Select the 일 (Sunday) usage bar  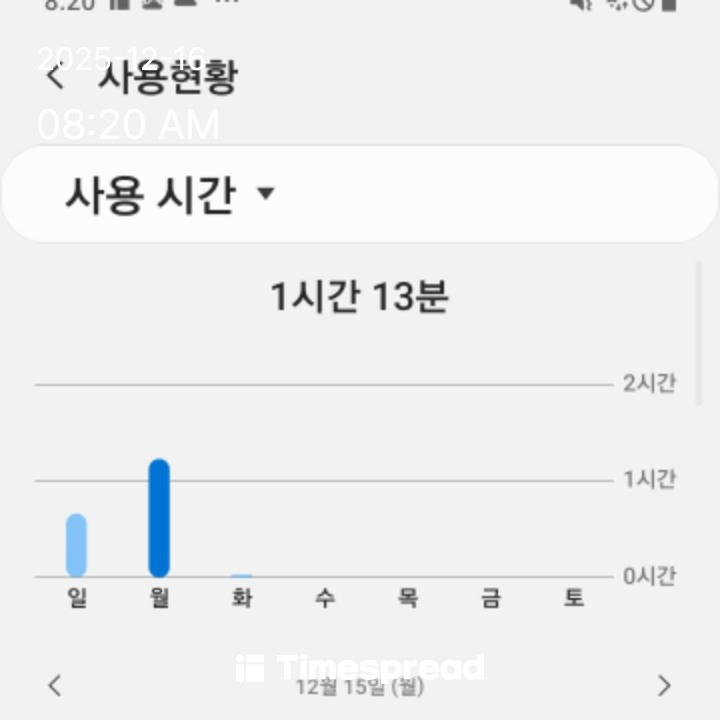coord(77,545)
